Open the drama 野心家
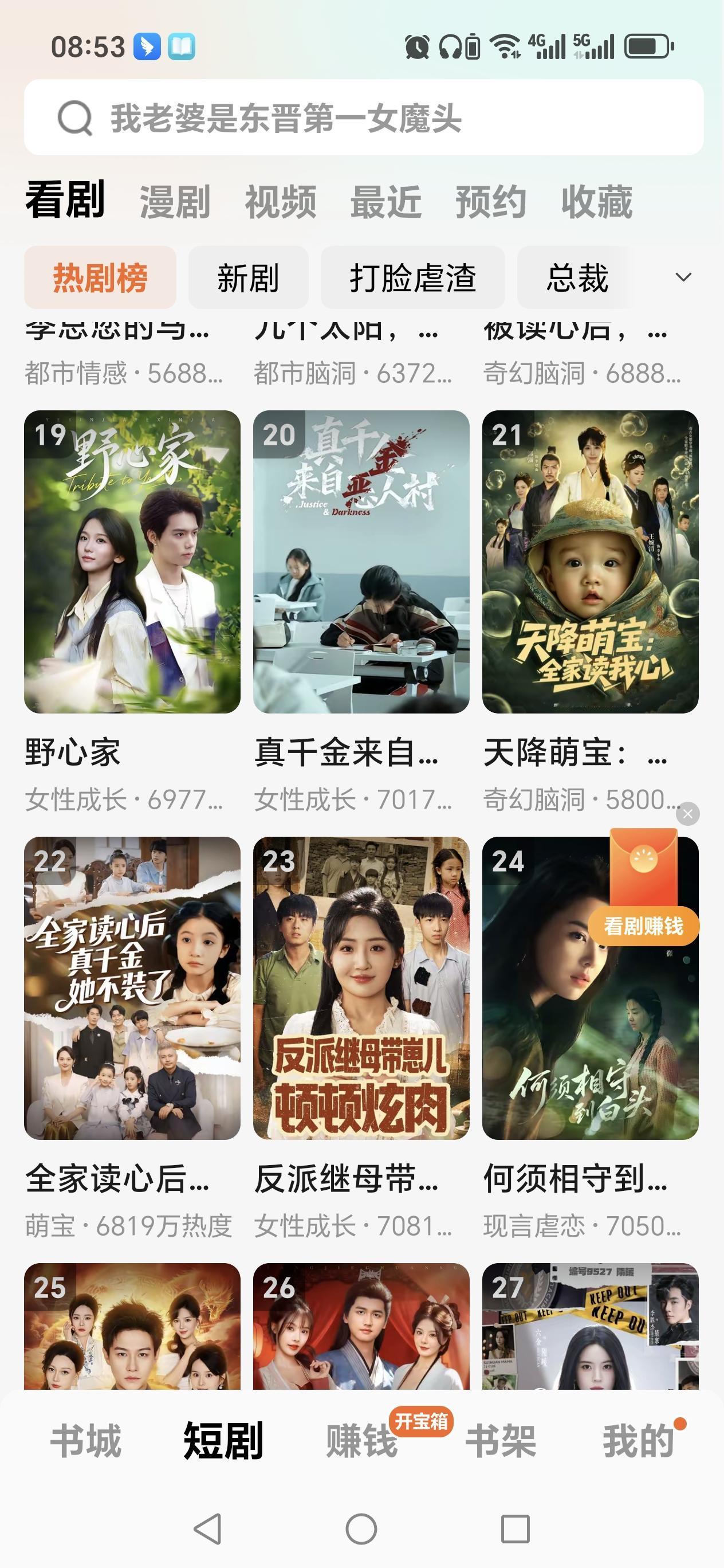The width and height of the screenshot is (724, 1568). tap(132, 562)
